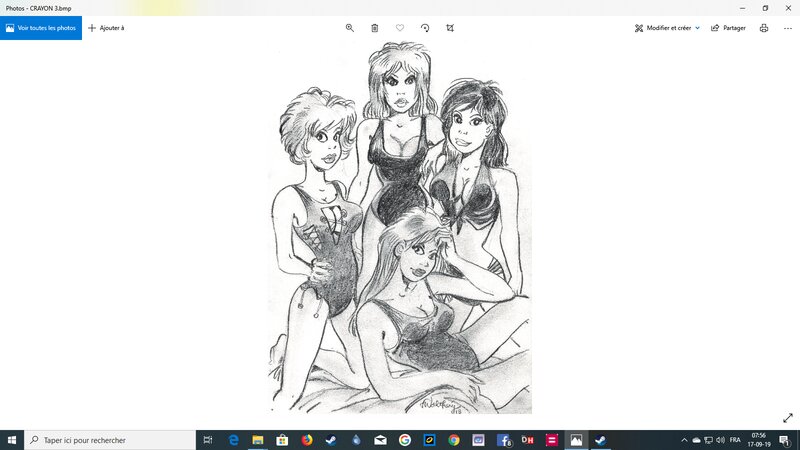This screenshot has height=450, width=800.
Task: Mark the photo as favorite with the heart
Action: point(400,28)
